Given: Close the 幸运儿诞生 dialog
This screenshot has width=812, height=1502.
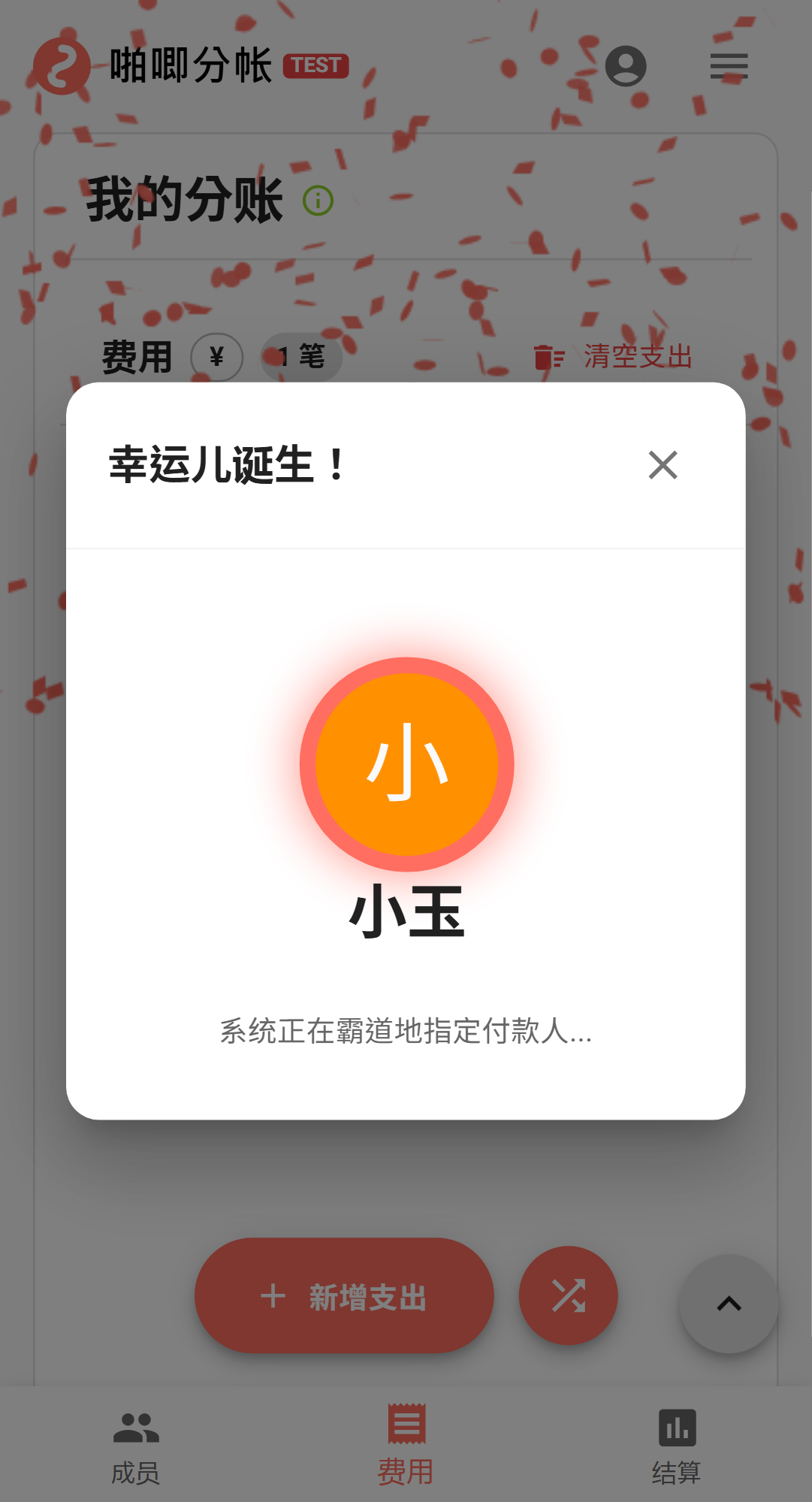Looking at the screenshot, I should pyautogui.click(x=663, y=465).
